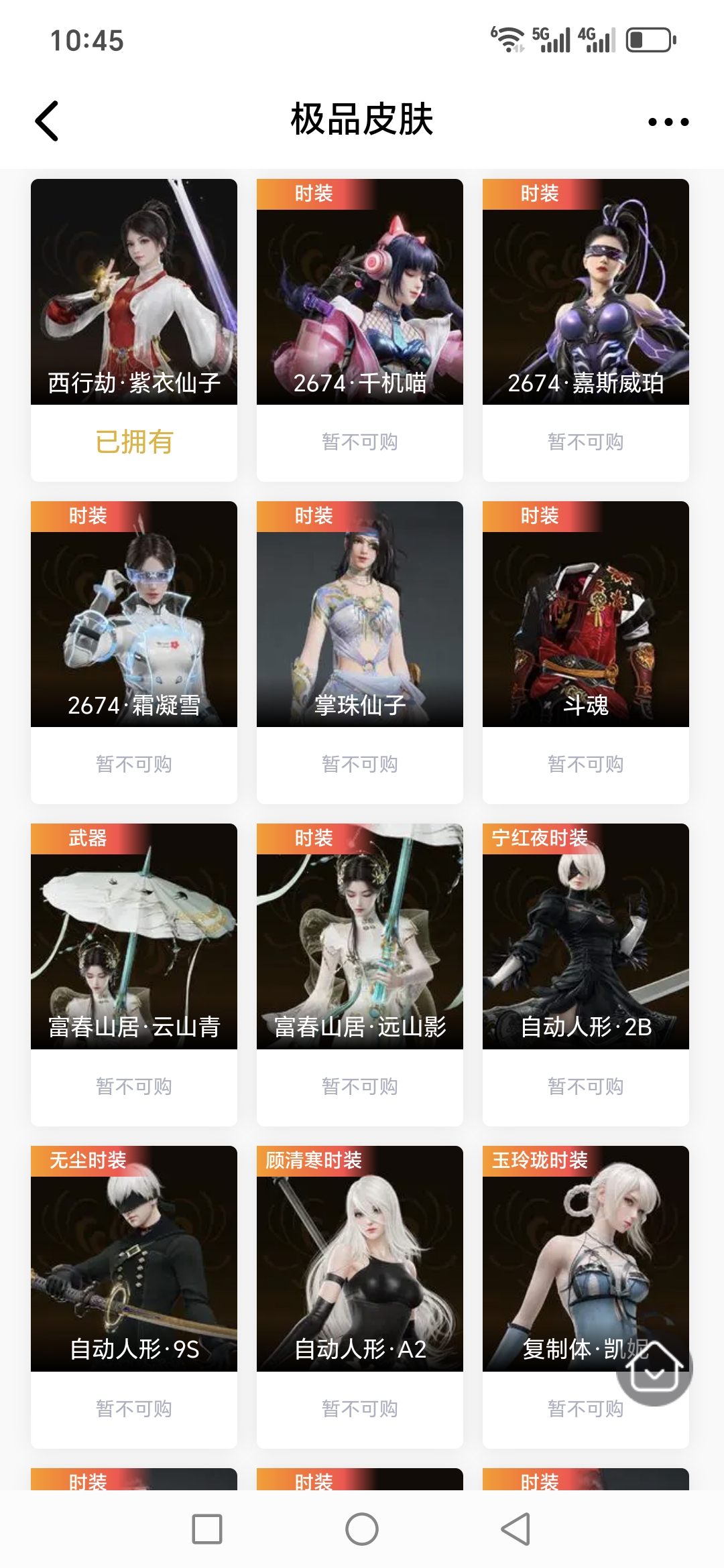Open 2674·霜凝雪 outfit card
724x1568 pixels.
click(x=134, y=614)
